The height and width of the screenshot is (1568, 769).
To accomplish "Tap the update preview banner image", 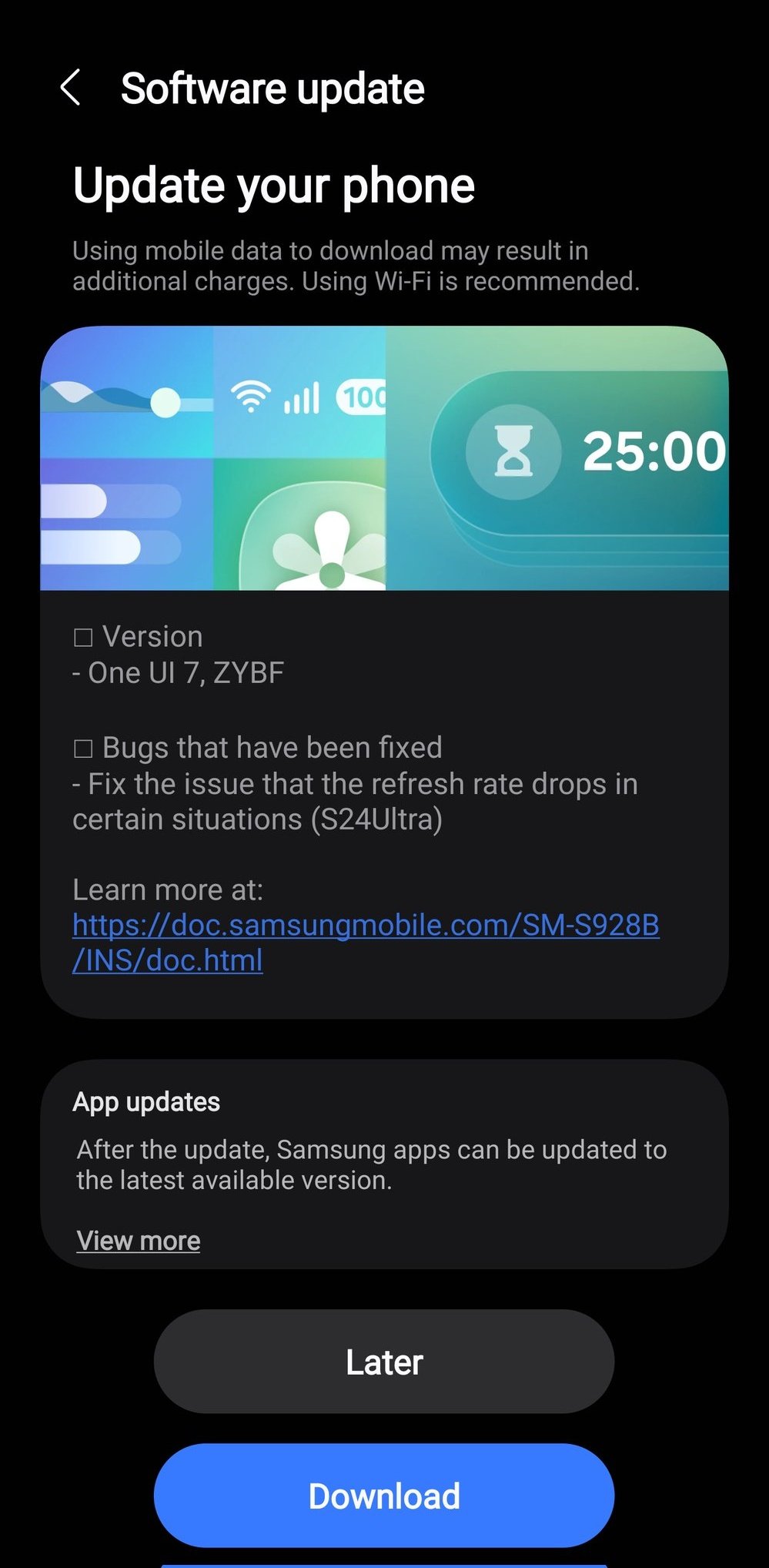I will point(383,458).
